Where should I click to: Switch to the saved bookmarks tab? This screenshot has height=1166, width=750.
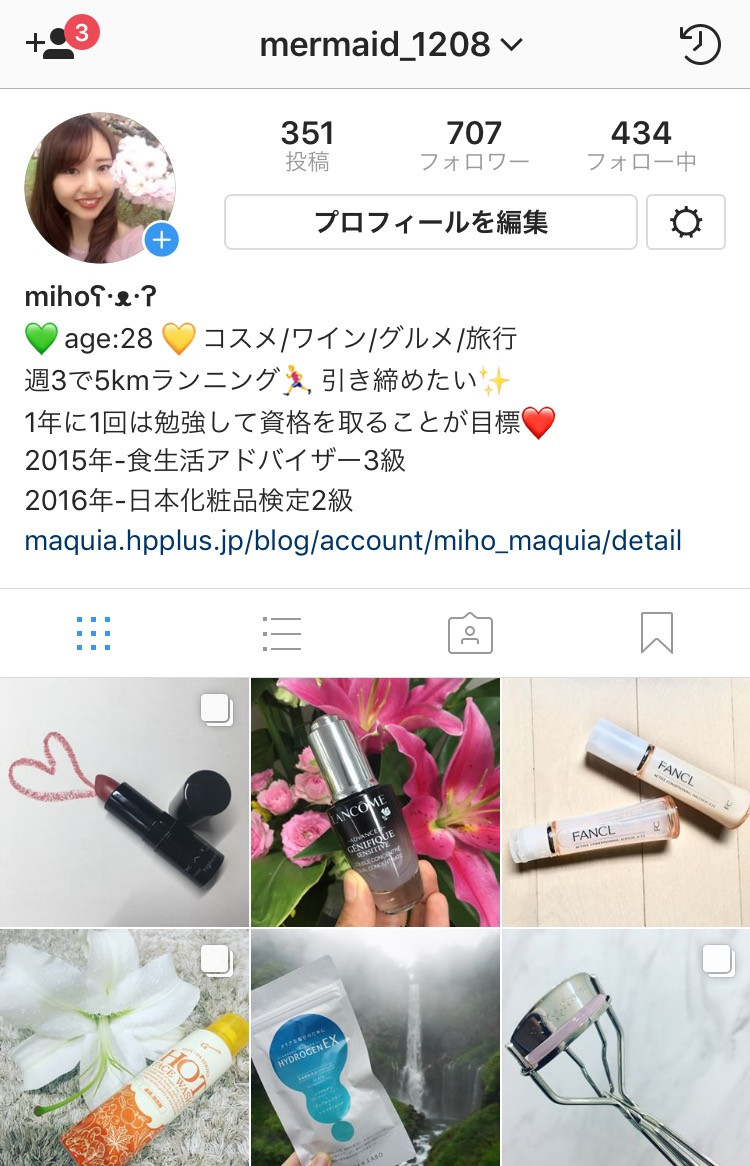click(656, 633)
